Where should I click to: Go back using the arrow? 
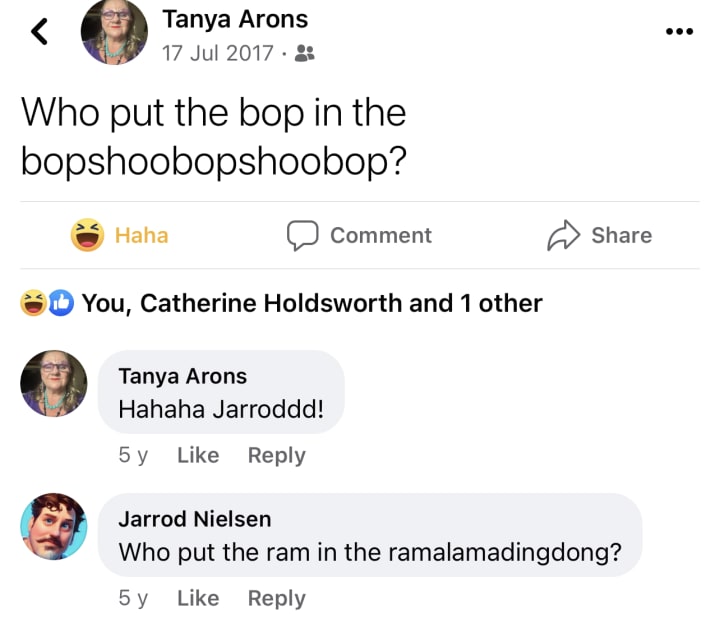(39, 34)
